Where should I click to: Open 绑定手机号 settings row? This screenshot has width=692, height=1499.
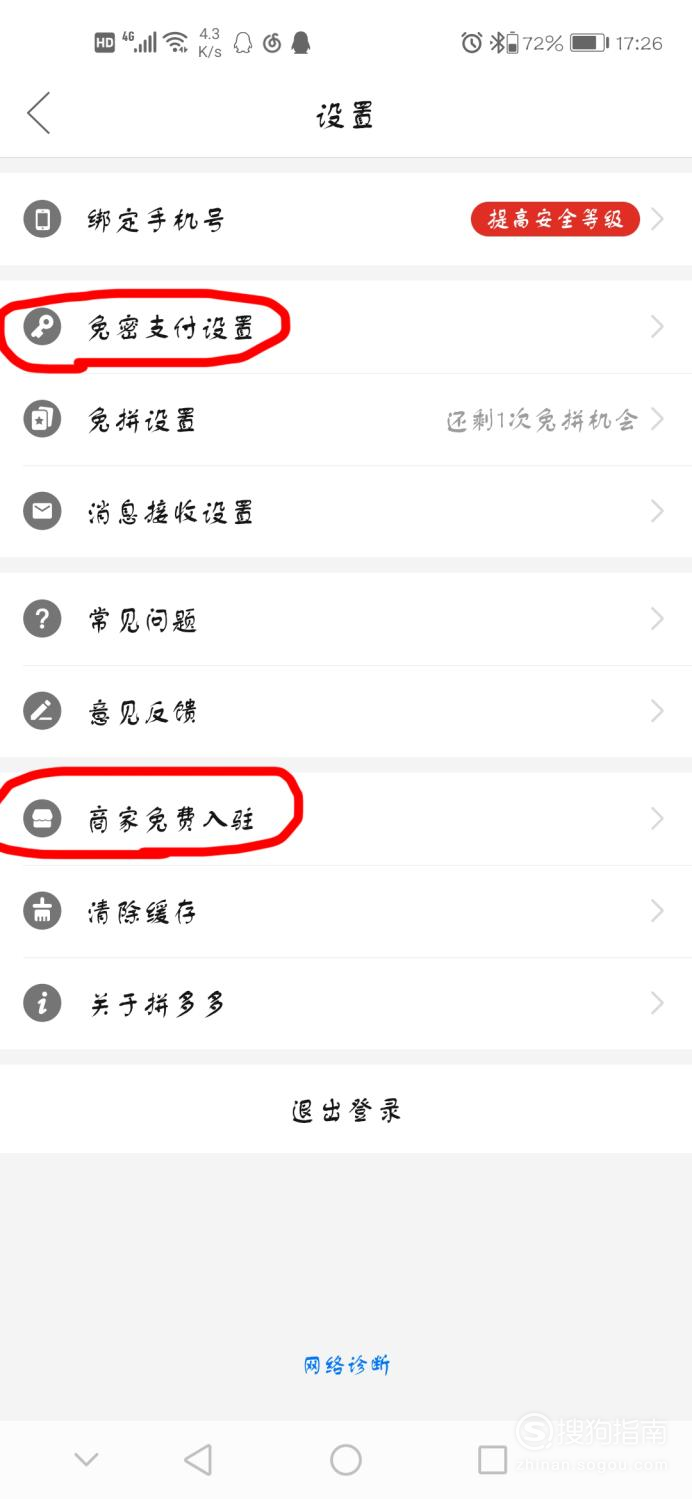tap(156, 220)
